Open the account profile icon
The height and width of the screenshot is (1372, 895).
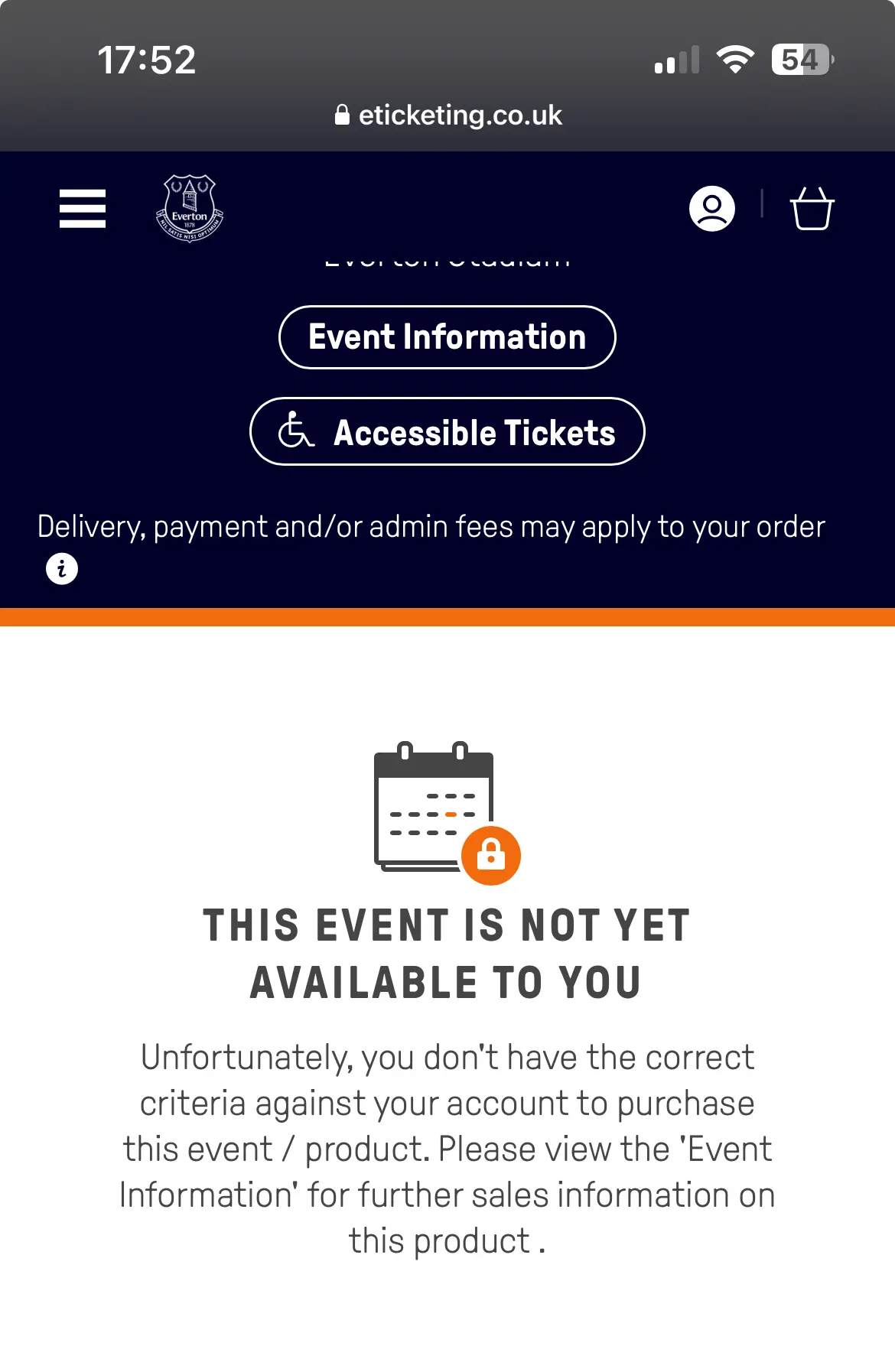[x=711, y=209]
